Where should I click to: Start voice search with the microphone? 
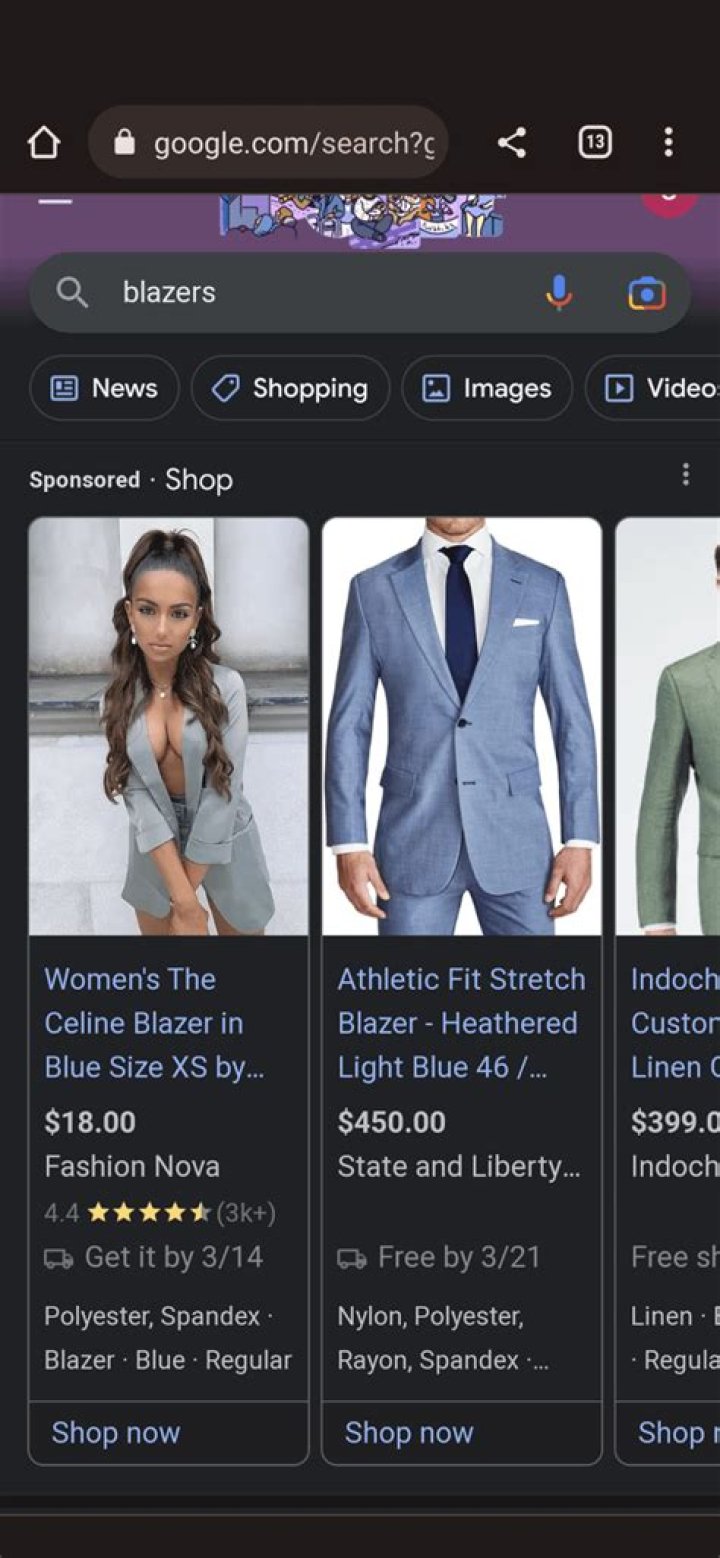click(x=559, y=293)
